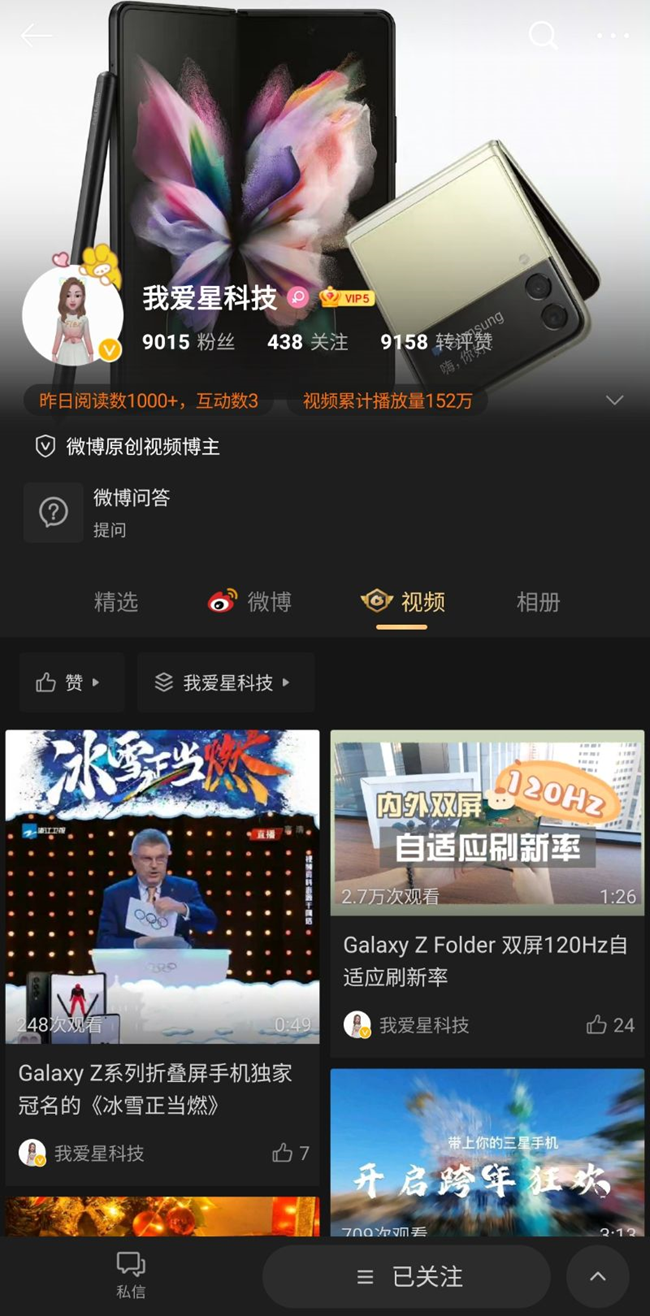Viewport: 650px width, 1316px height.
Task: Select the 视频 tab
Action: (x=403, y=602)
